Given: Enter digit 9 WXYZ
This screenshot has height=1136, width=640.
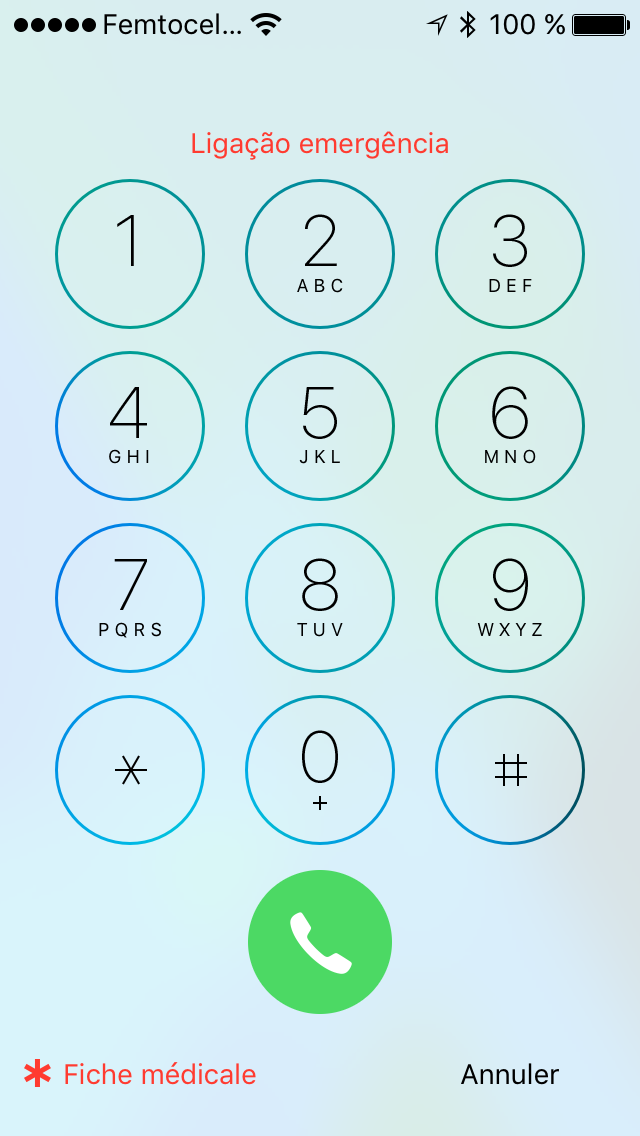Looking at the screenshot, I should 510,598.
